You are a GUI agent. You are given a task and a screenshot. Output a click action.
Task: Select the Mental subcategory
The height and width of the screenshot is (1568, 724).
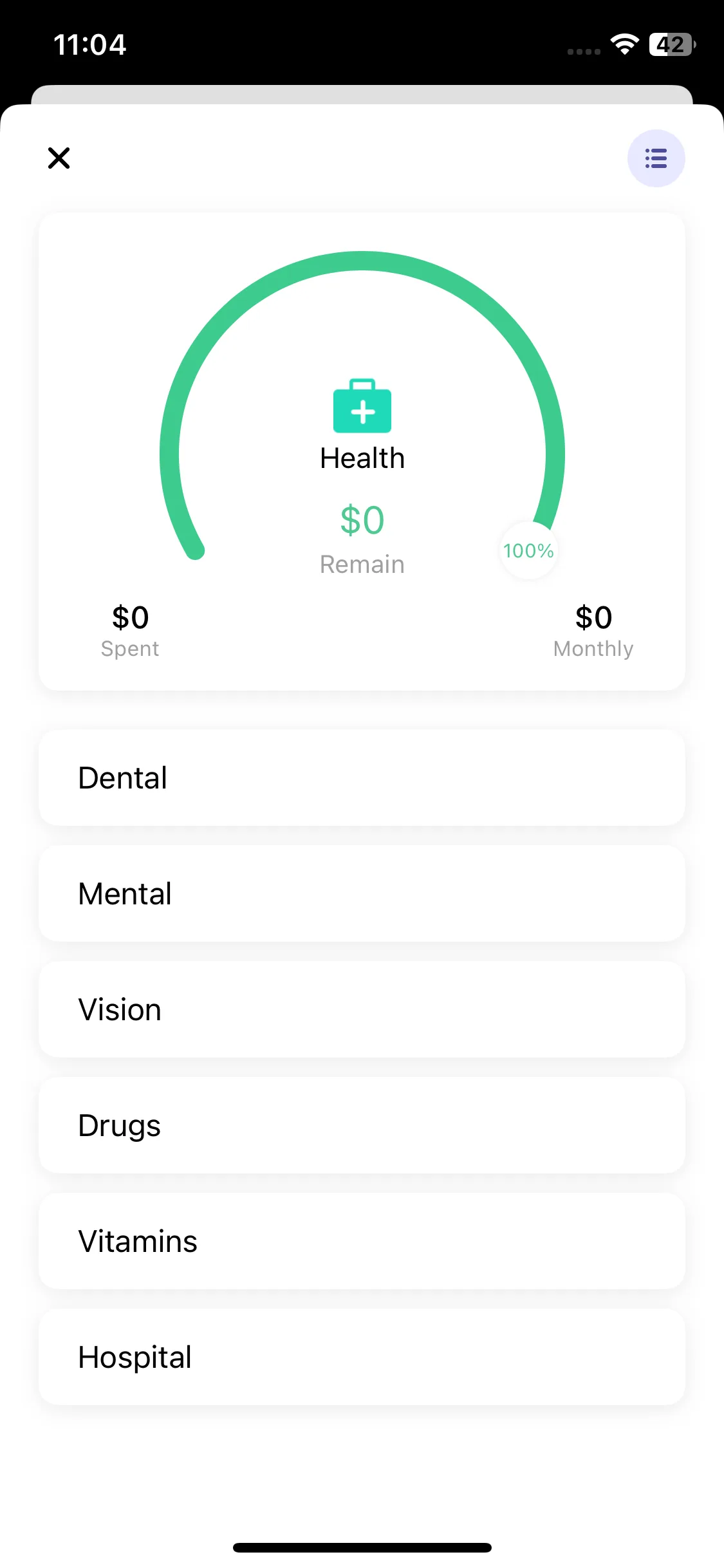362,893
